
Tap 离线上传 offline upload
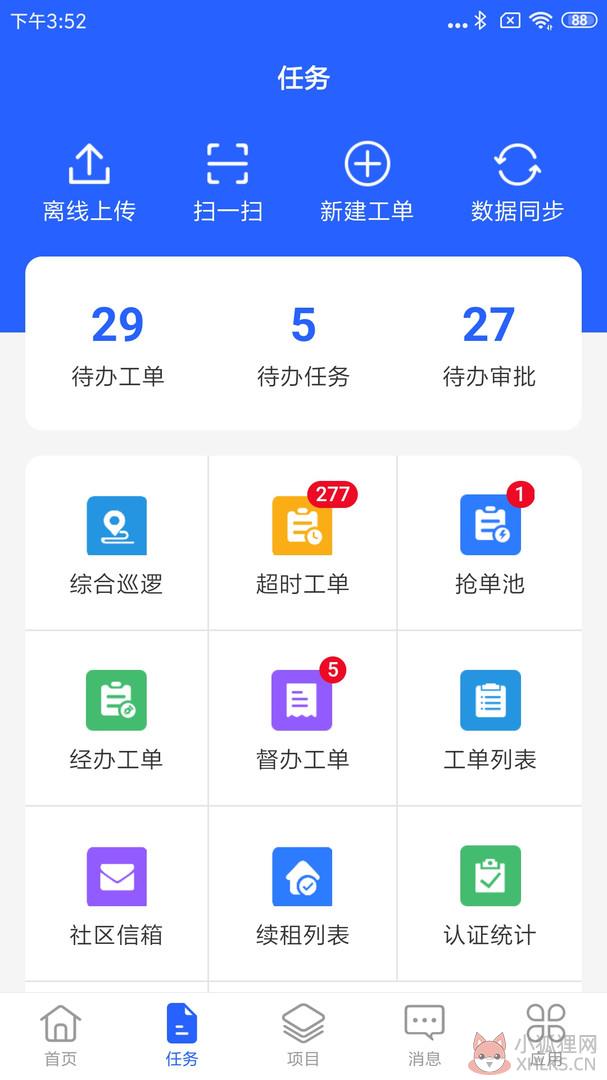(x=90, y=182)
